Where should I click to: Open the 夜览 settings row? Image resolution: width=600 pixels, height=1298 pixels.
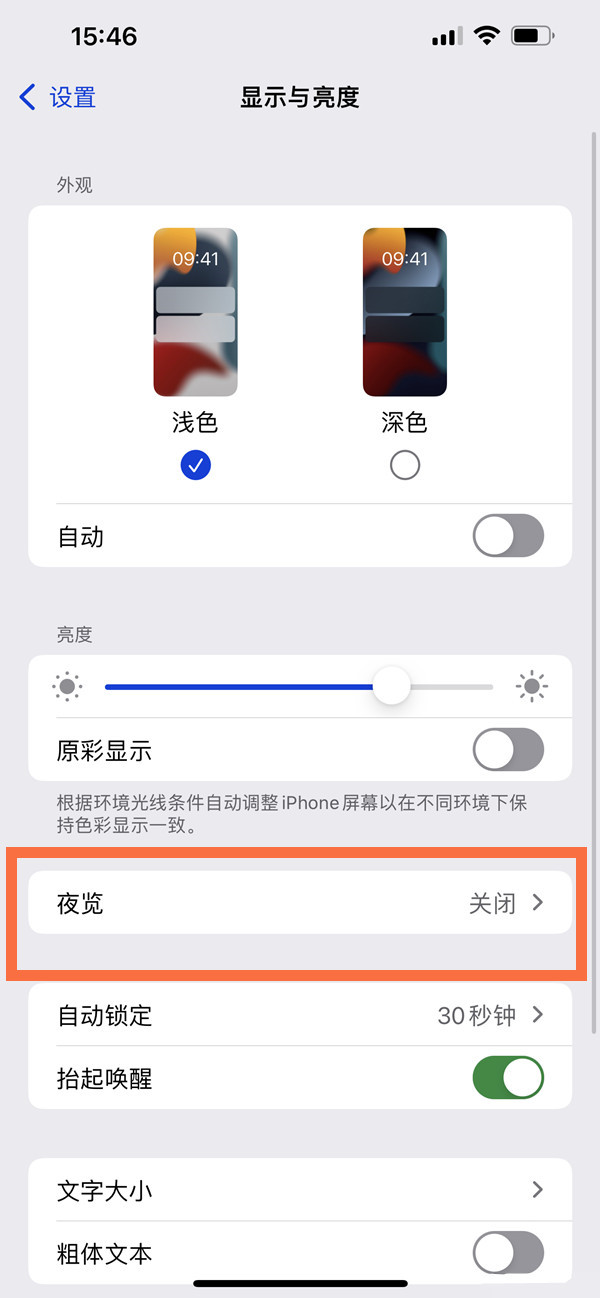click(300, 903)
